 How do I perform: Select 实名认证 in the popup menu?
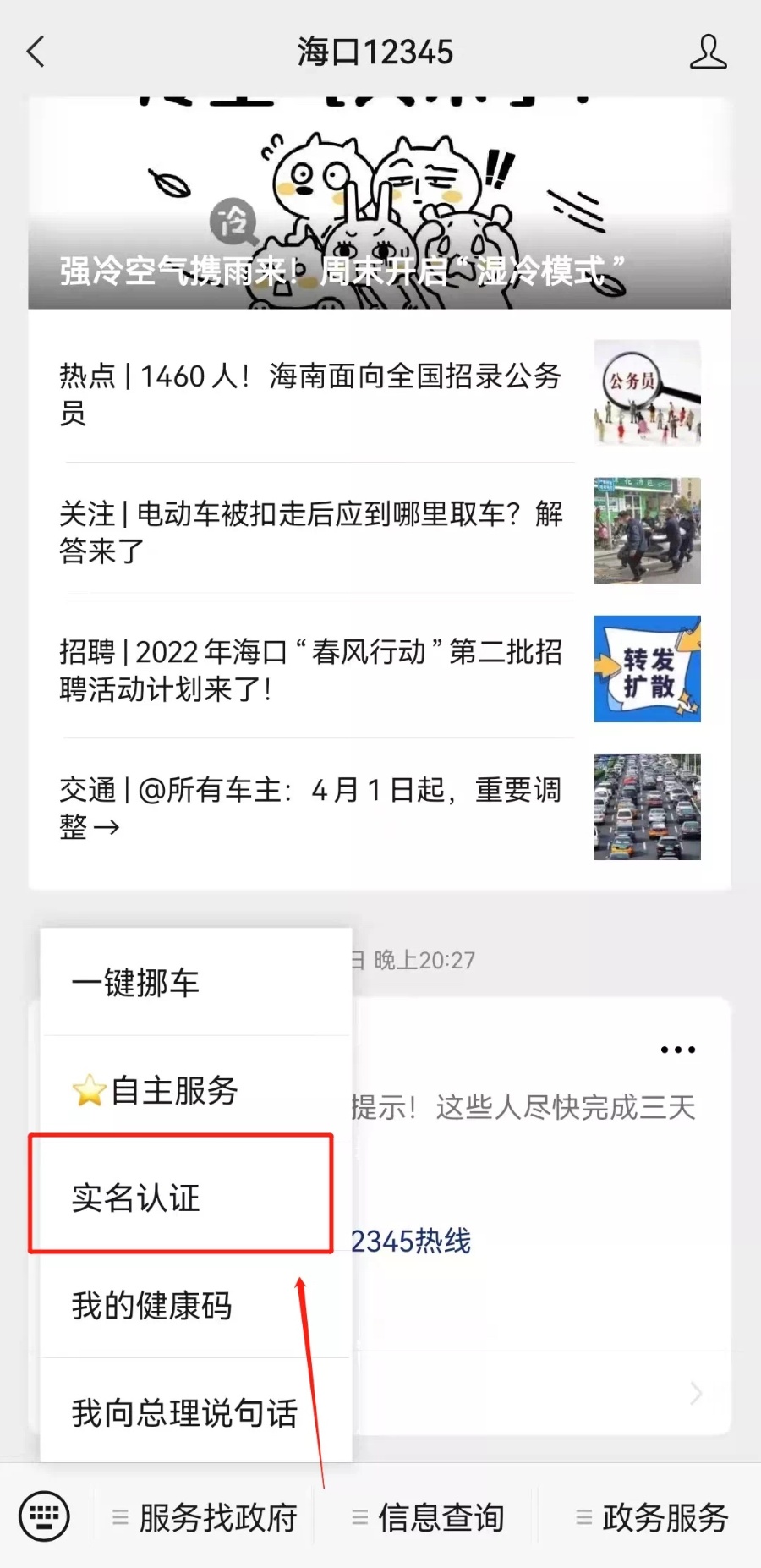(181, 1197)
